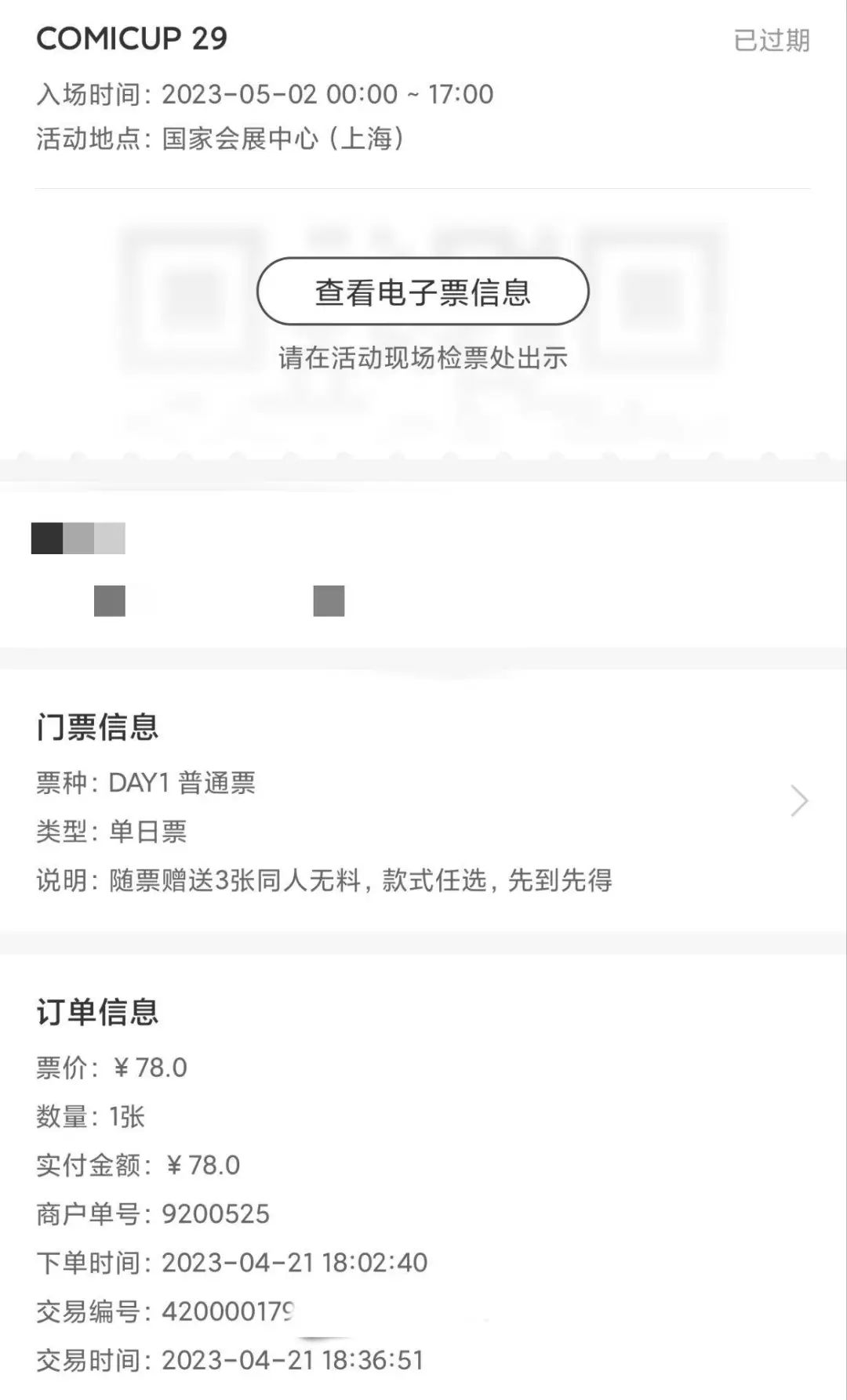Open the 门票信息 ticket details chevron
This screenshot has width=847, height=1400.
[798, 800]
